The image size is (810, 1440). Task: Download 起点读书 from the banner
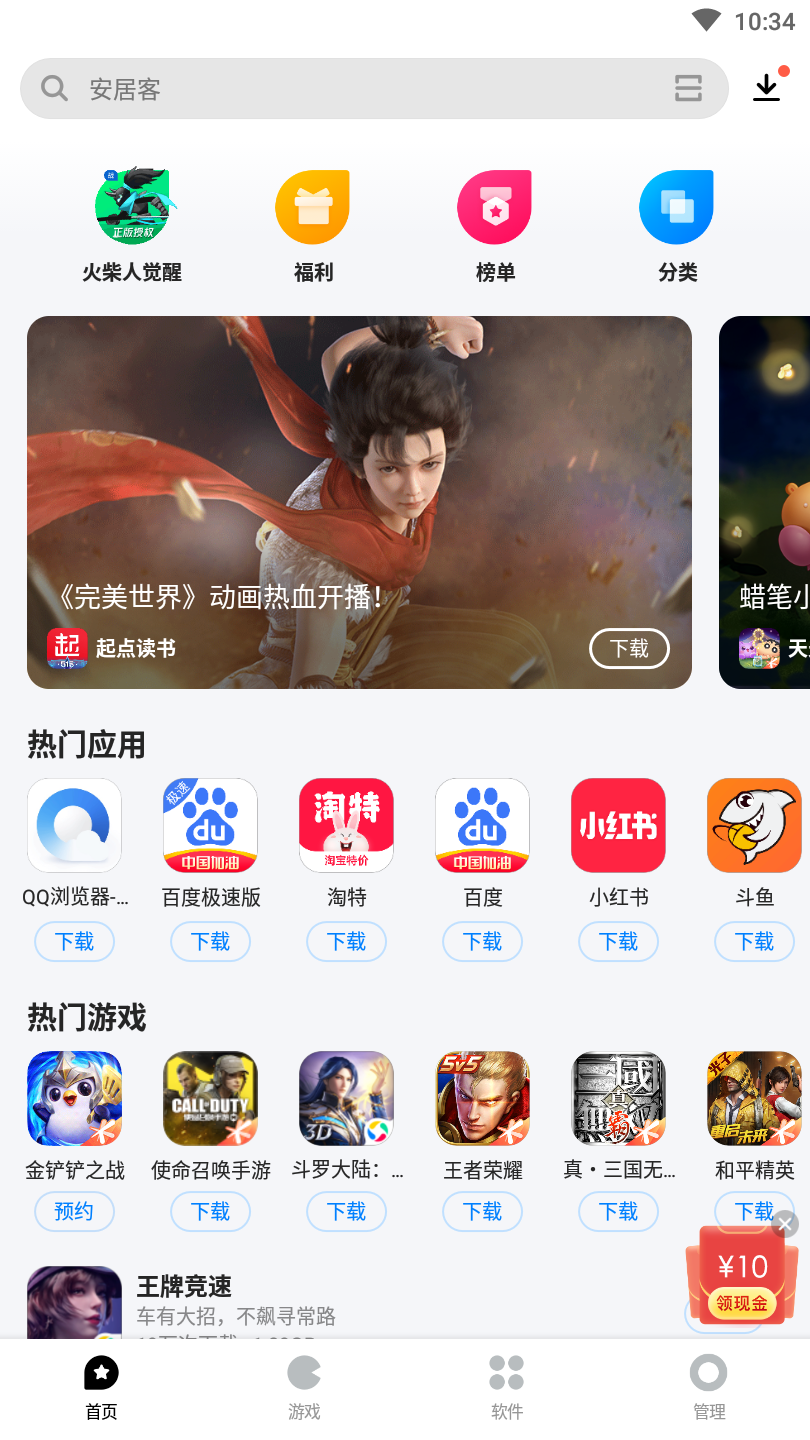coord(629,648)
